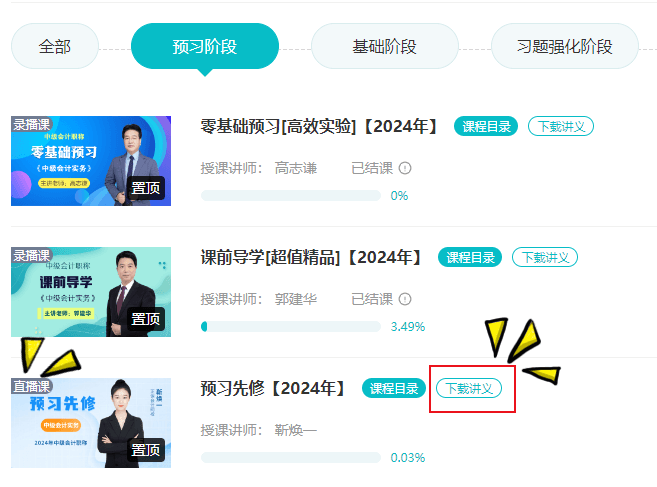The width and height of the screenshot is (657, 487).
Task: Tap info icon beside 已结课 for 零基础预习
Action: 405,168
